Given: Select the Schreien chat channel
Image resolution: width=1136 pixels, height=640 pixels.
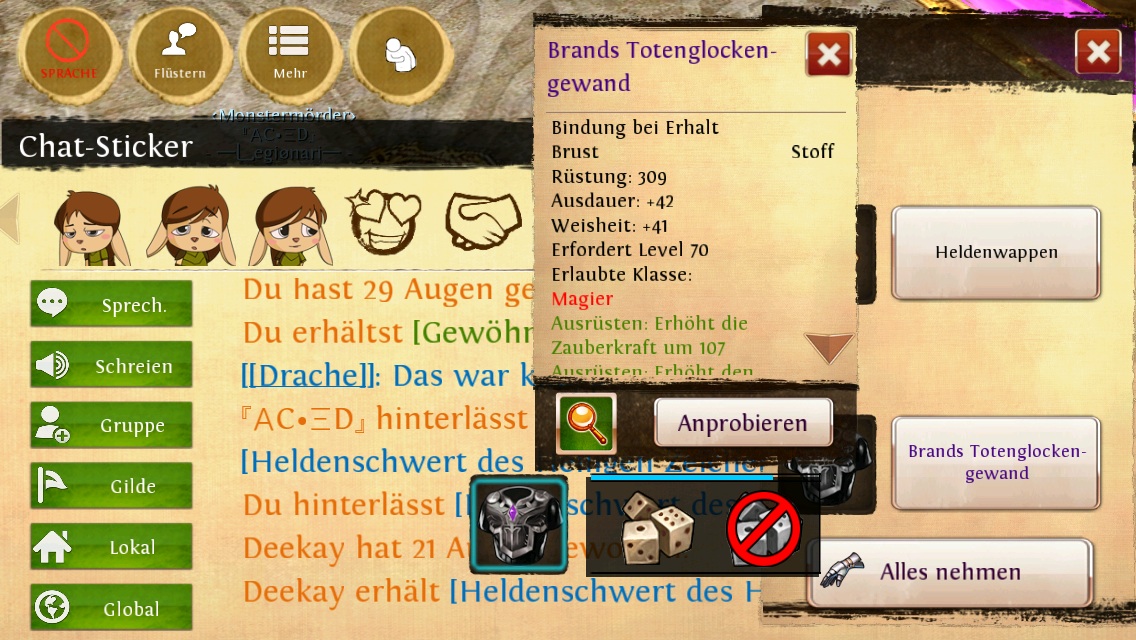Looking at the screenshot, I should coord(111,366).
